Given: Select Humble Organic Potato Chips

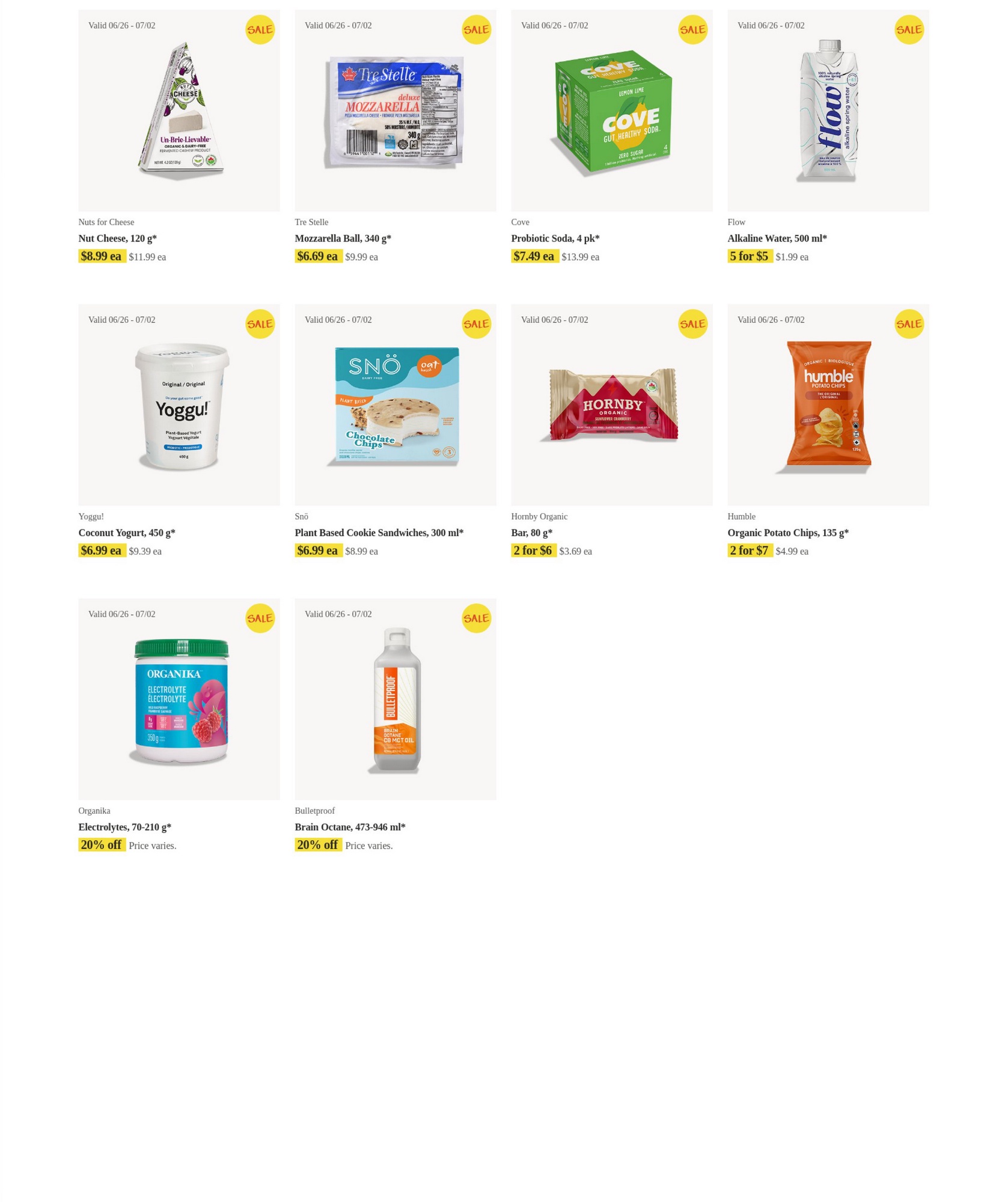Looking at the screenshot, I should point(828,405).
